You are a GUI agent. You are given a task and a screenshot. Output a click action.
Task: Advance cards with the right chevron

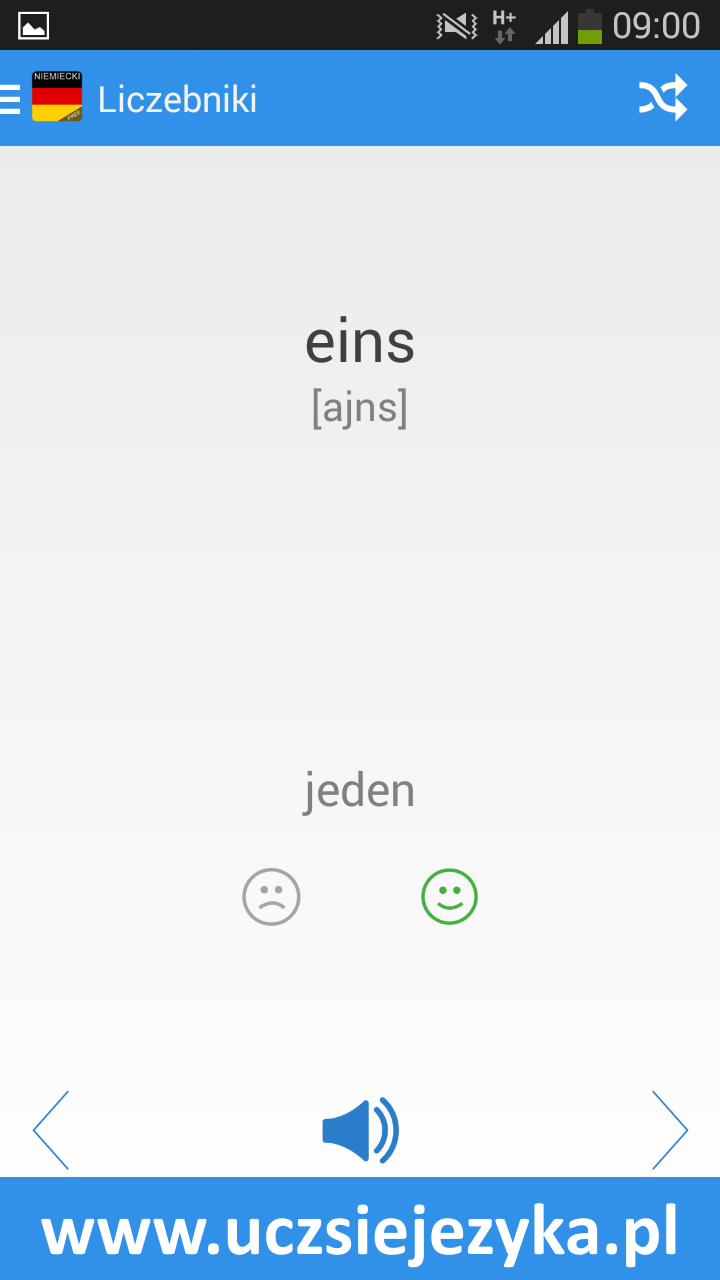pyautogui.click(x=671, y=1129)
